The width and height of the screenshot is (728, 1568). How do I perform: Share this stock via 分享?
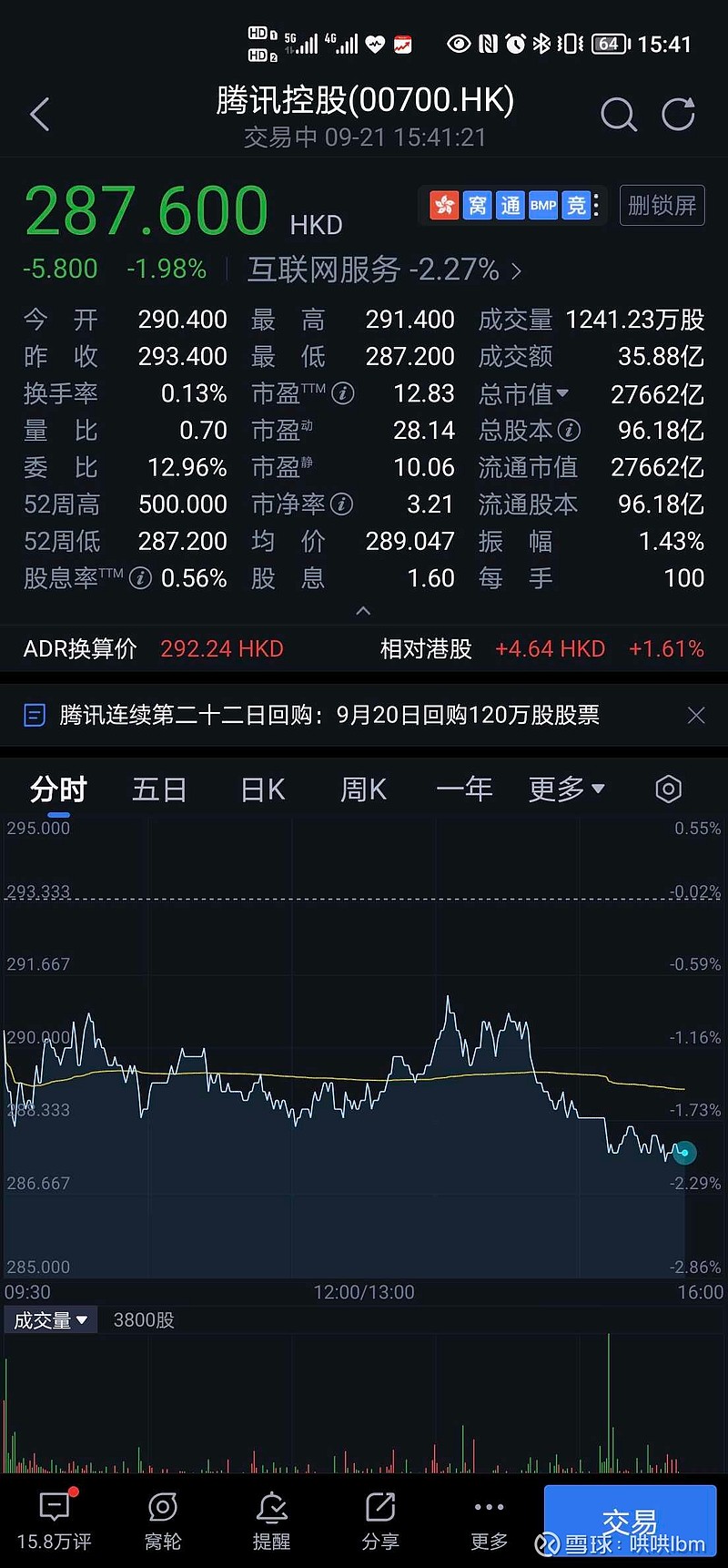(380, 1521)
